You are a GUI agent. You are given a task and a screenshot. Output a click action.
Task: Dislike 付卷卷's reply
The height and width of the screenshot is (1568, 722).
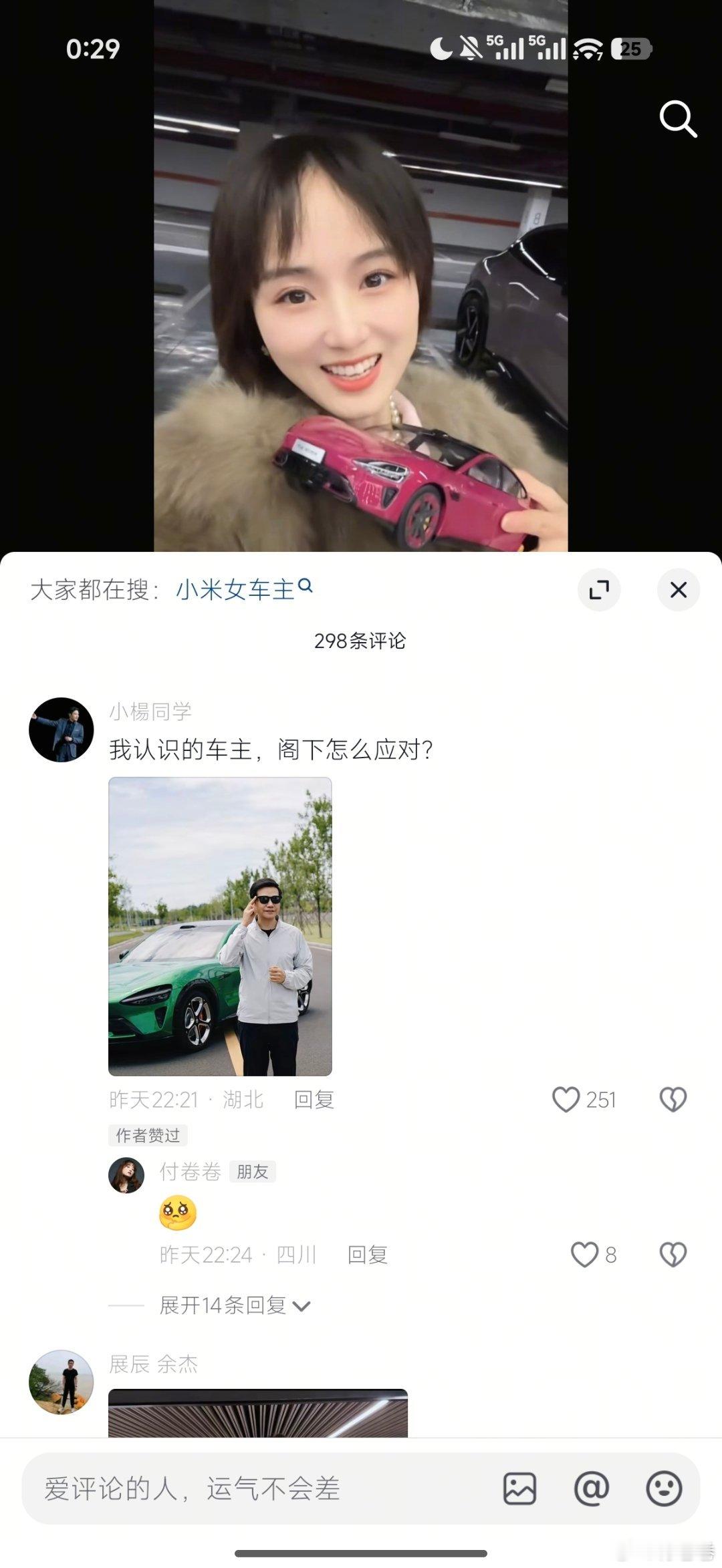pyautogui.click(x=675, y=1255)
